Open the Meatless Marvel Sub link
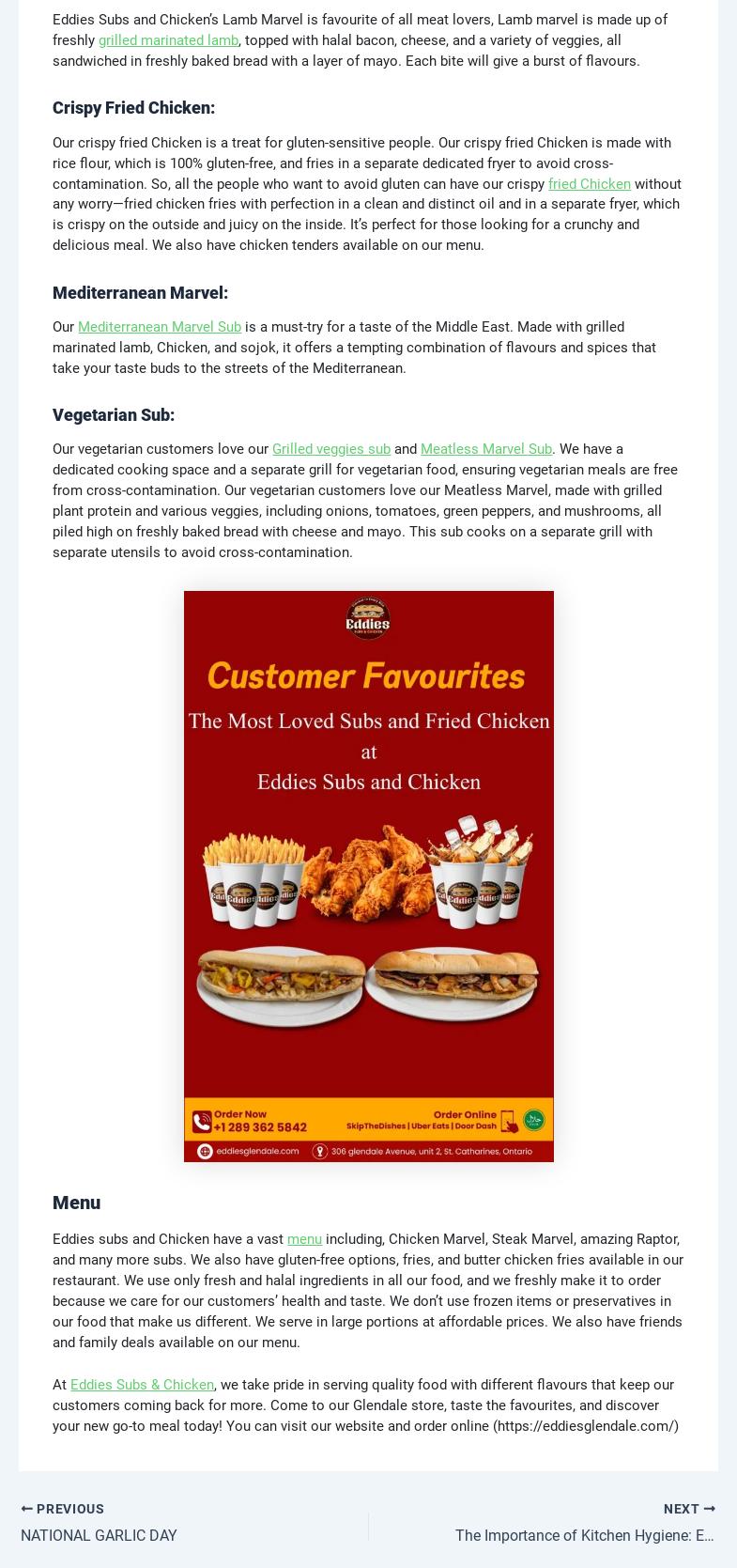 (486, 449)
